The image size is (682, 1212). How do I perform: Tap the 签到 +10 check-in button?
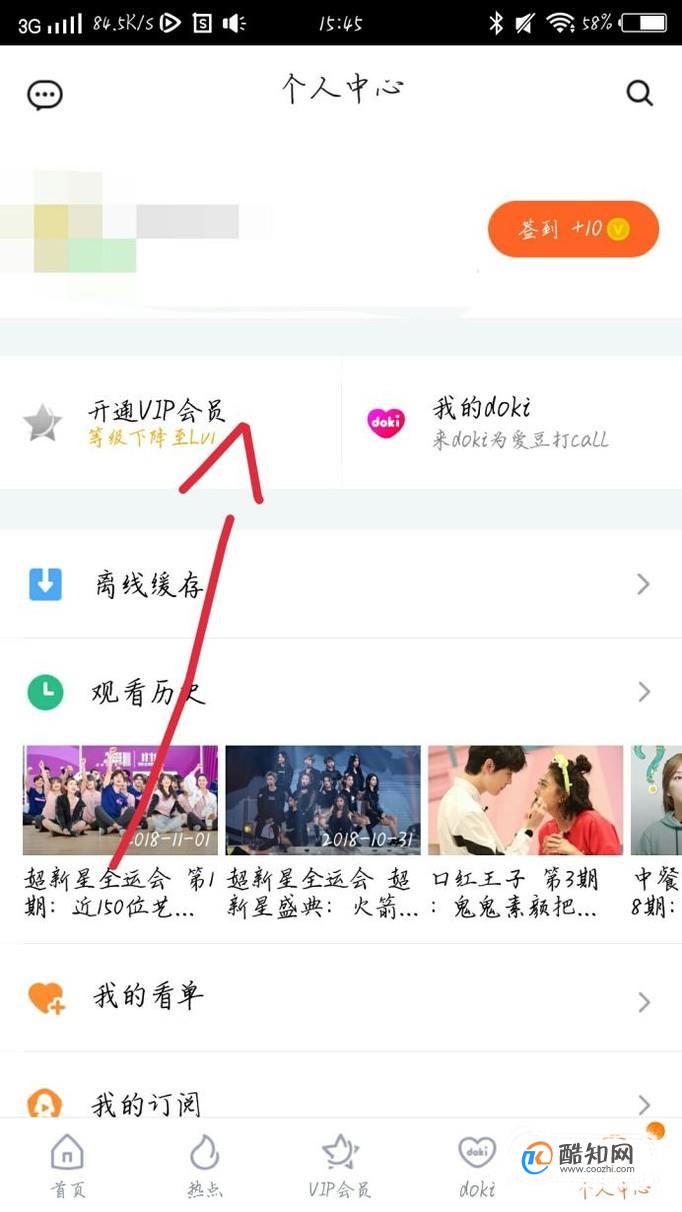click(573, 229)
